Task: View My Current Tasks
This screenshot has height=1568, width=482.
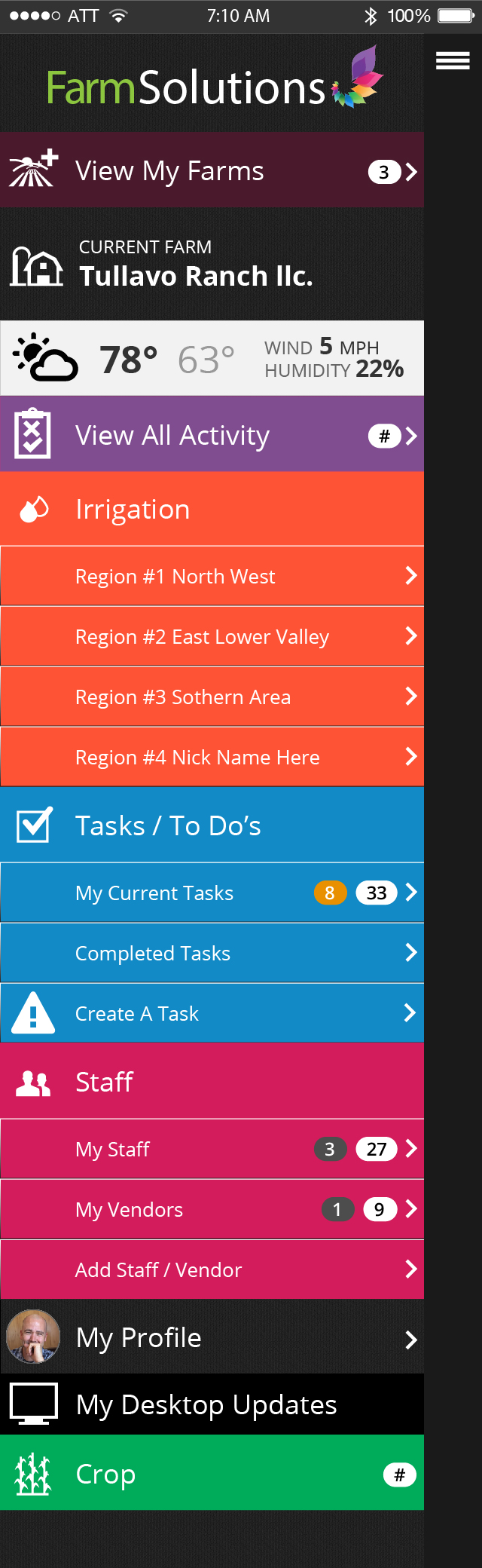Action: pyautogui.click(x=212, y=893)
